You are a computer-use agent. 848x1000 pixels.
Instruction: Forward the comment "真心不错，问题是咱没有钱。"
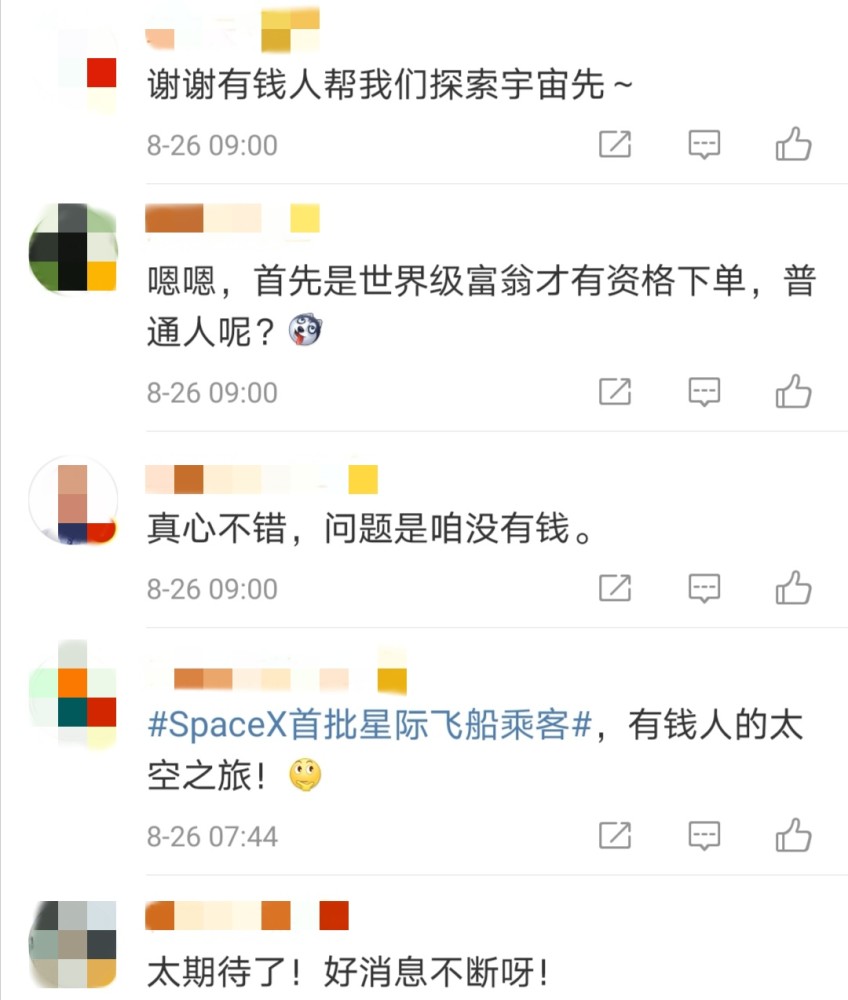point(616,588)
